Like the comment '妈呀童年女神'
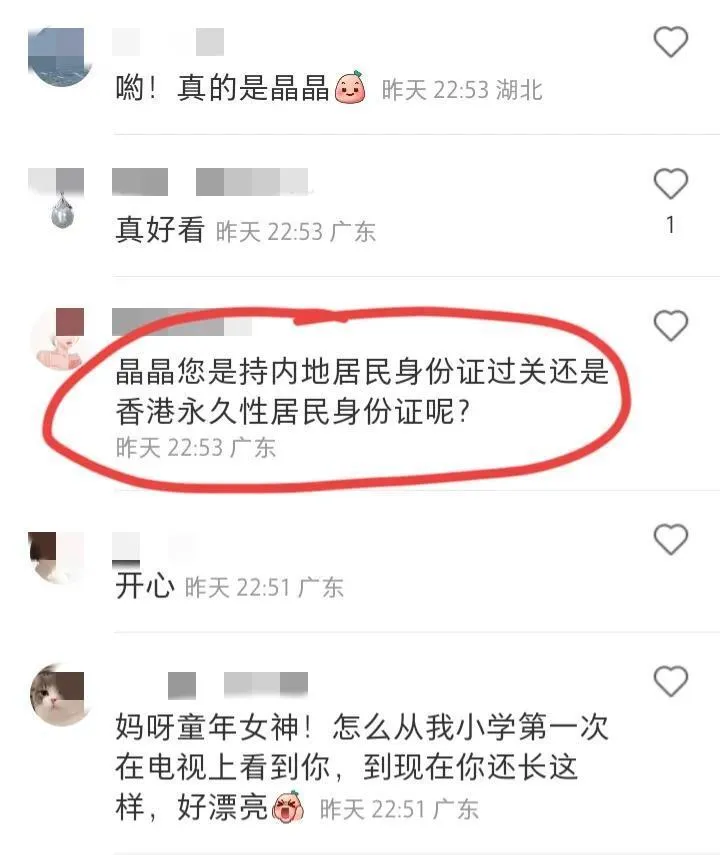 [x=670, y=682]
